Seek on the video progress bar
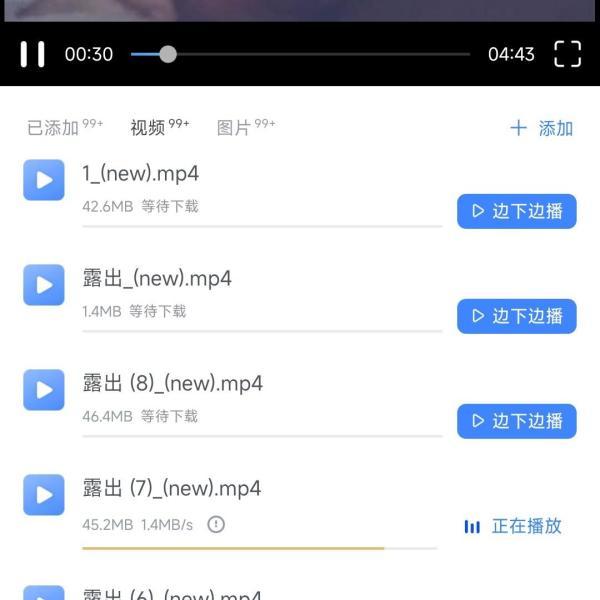 [300, 54]
